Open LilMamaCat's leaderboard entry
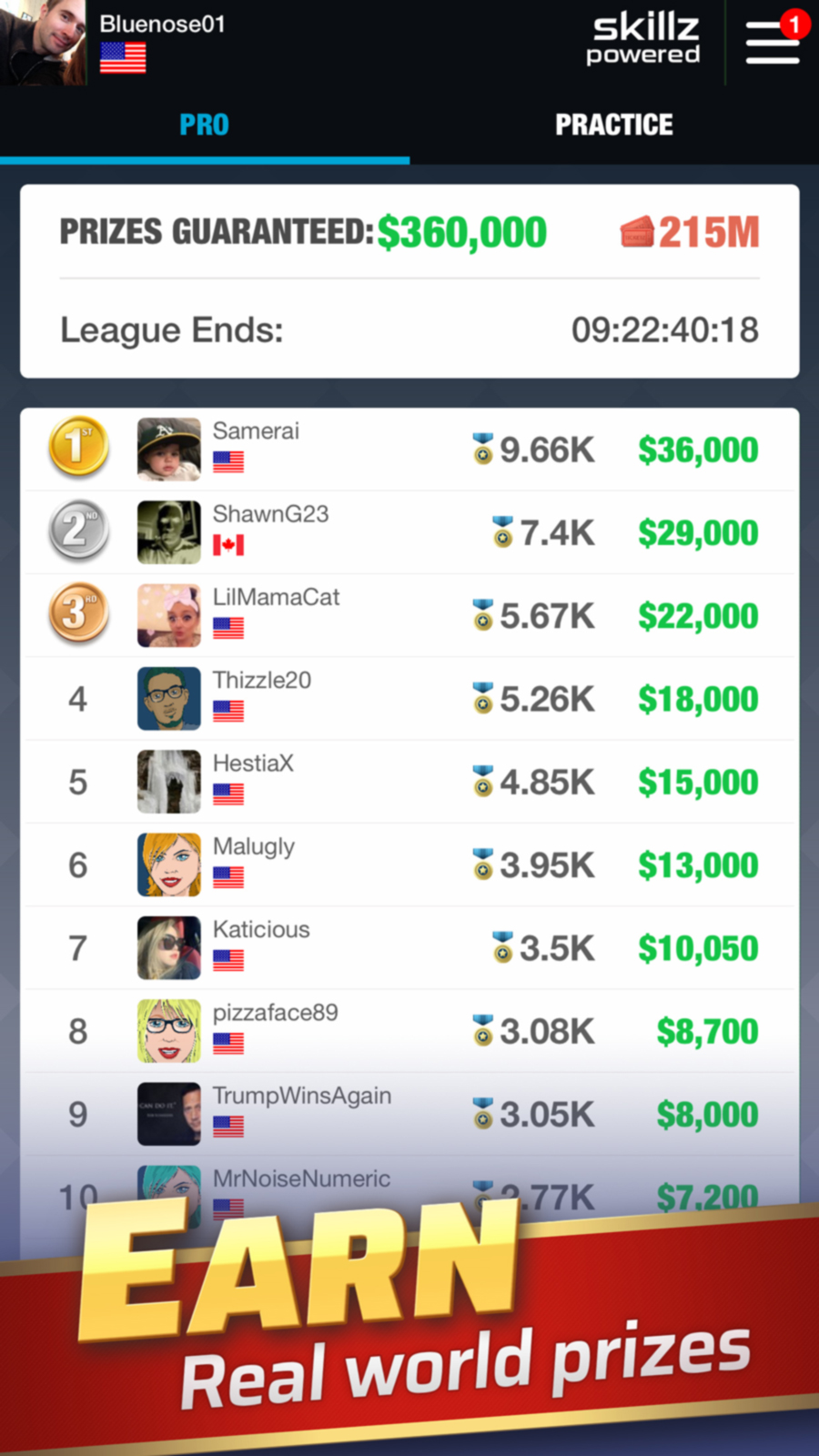 (x=409, y=615)
